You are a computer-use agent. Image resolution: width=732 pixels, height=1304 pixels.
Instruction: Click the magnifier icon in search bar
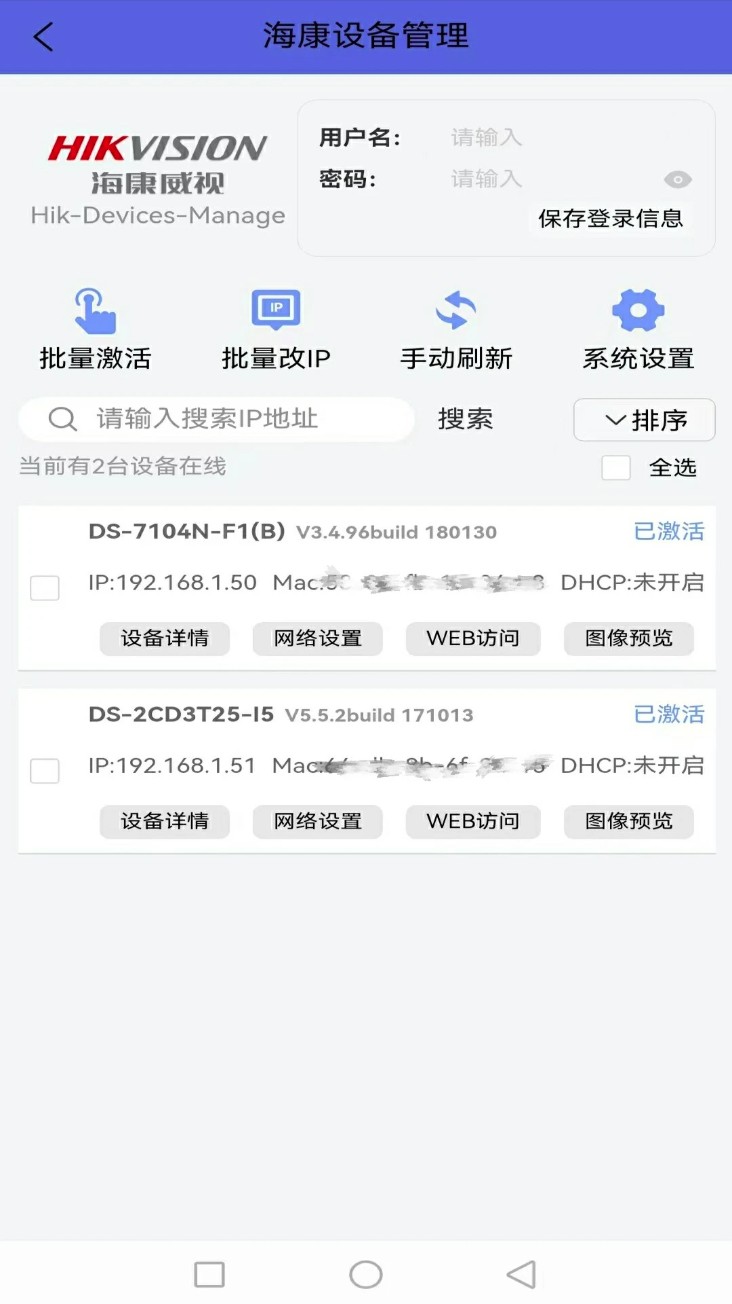click(63, 419)
